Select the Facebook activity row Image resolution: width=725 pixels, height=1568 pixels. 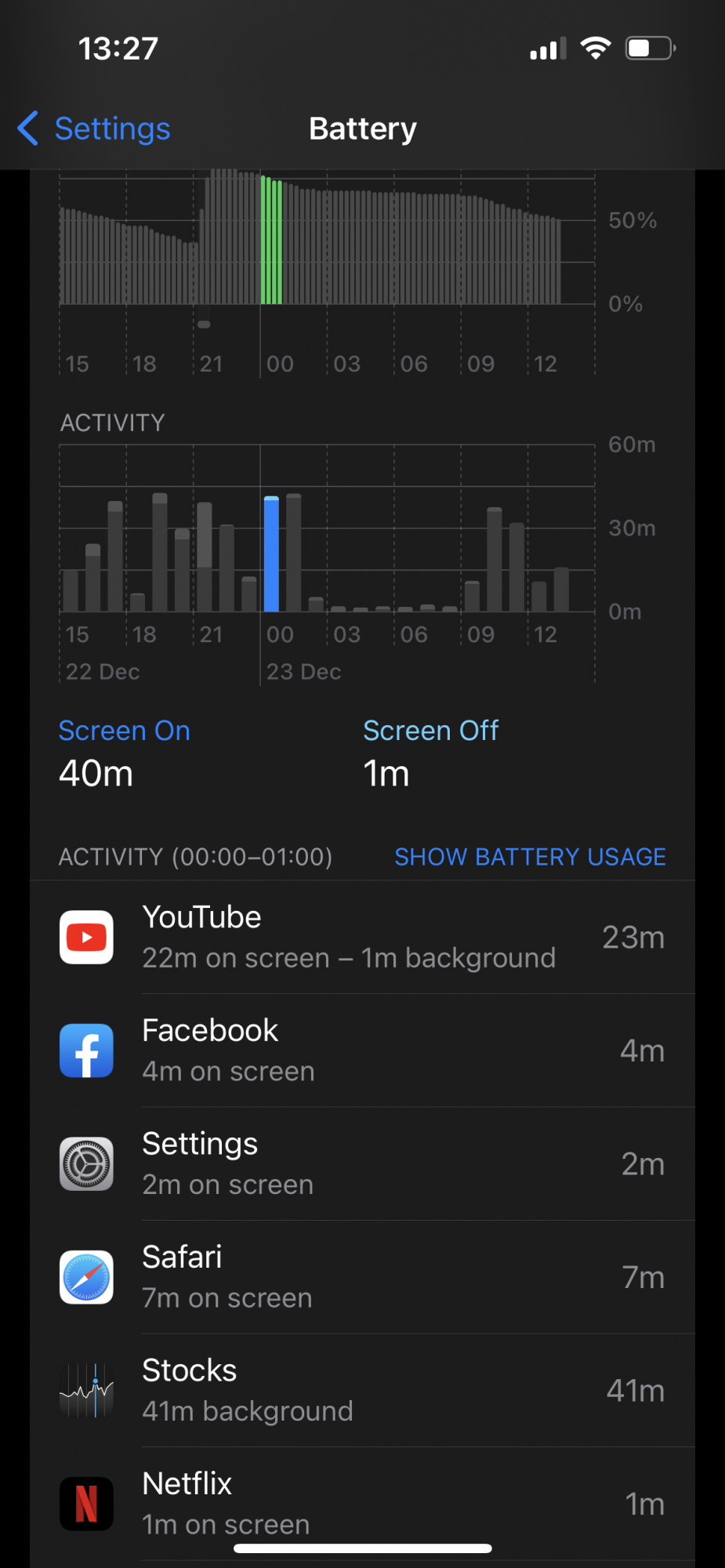tap(362, 1051)
